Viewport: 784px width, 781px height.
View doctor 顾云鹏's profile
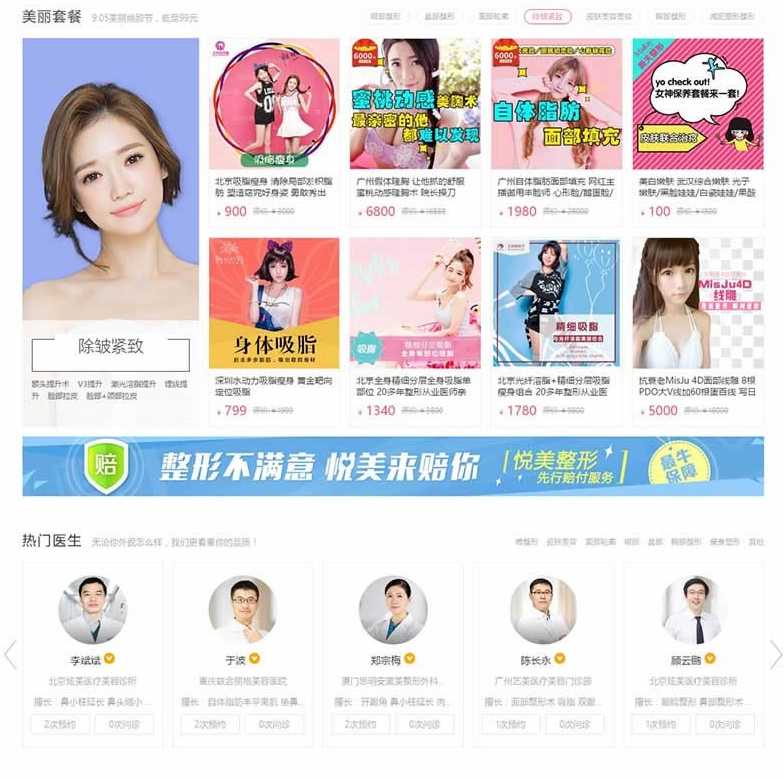(x=693, y=611)
